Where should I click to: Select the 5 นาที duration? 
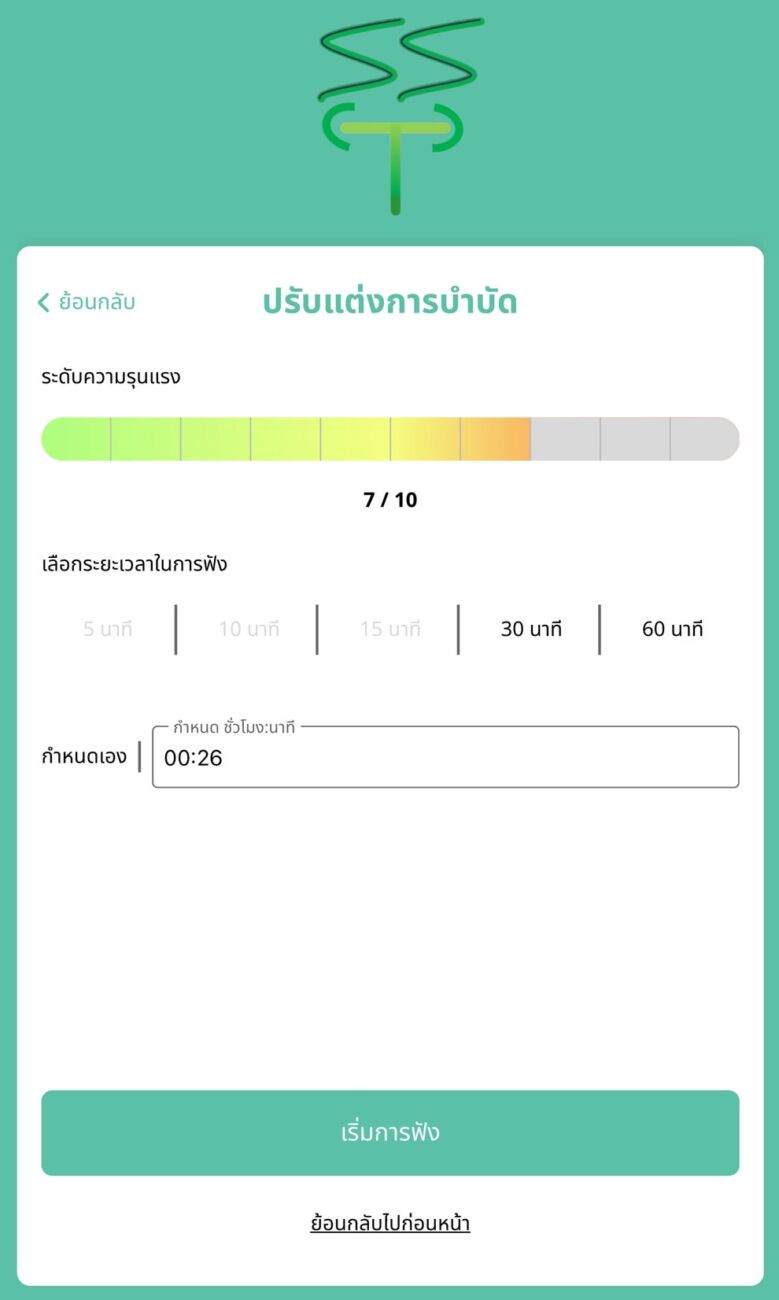tap(108, 629)
